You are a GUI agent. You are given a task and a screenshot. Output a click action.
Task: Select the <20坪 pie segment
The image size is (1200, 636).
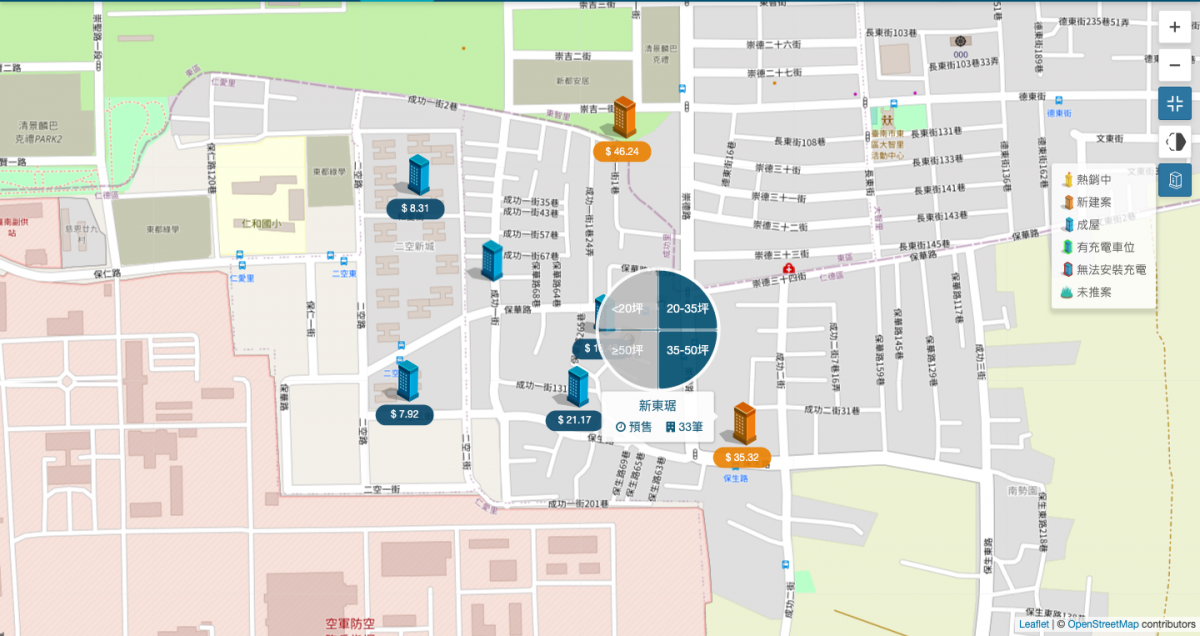pos(628,308)
